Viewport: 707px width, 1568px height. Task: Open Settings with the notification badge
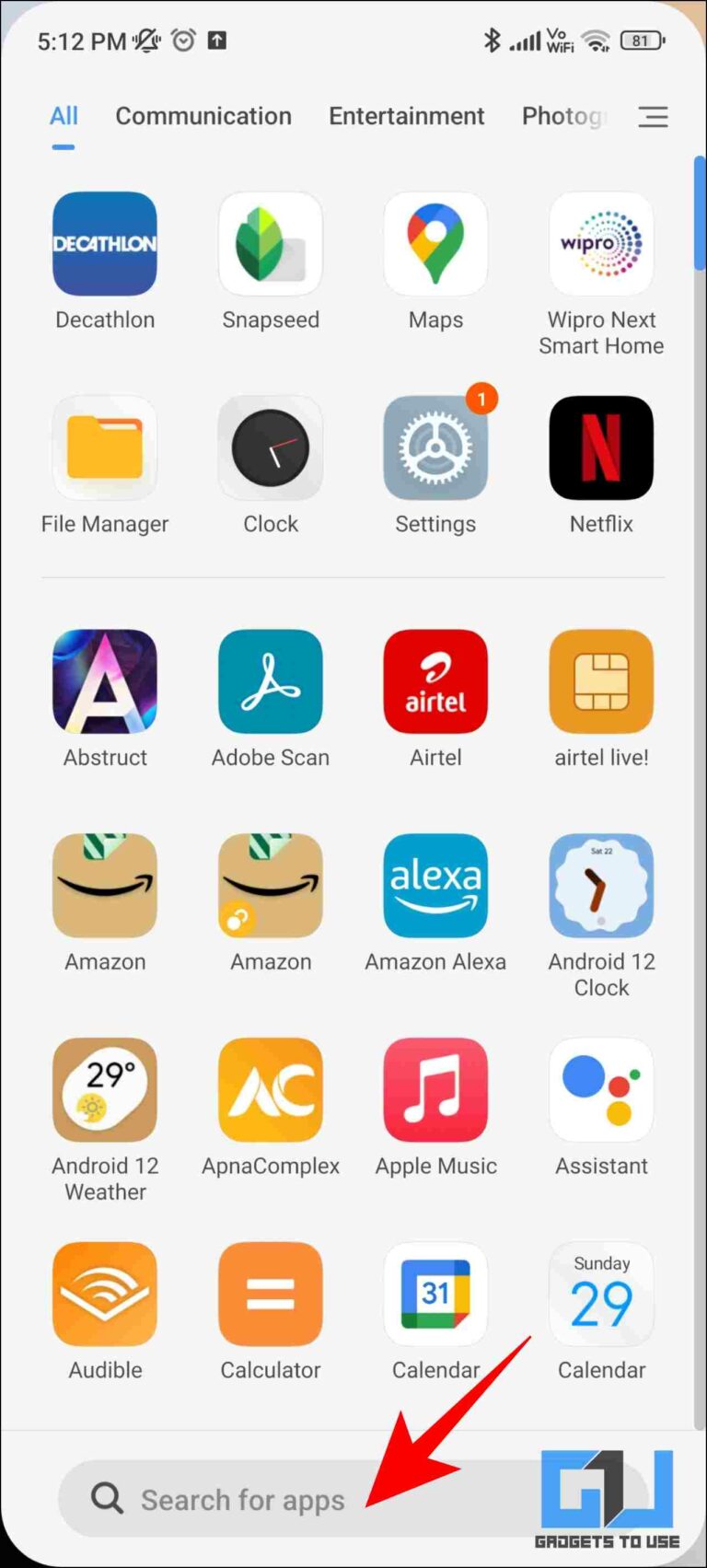pyautogui.click(x=435, y=447)
